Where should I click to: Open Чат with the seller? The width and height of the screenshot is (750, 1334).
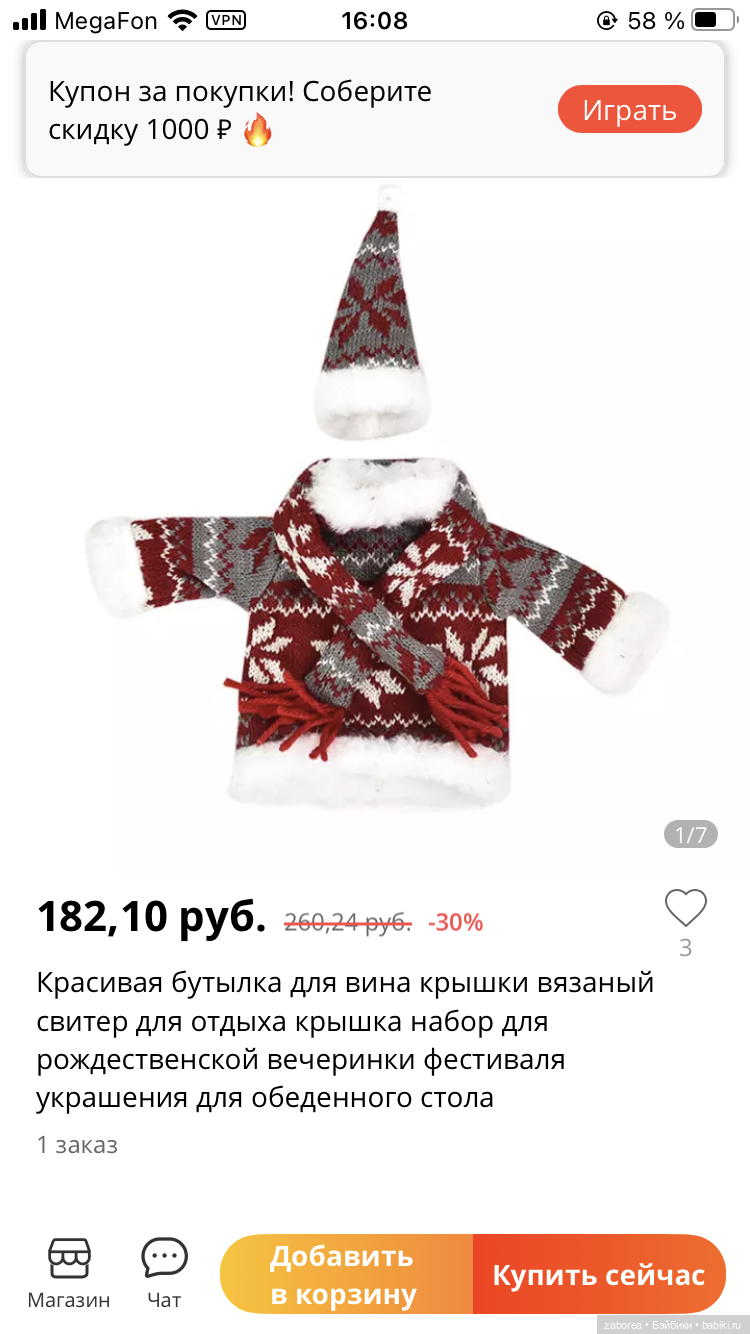pyautogui.click(x=164, y=1272)
